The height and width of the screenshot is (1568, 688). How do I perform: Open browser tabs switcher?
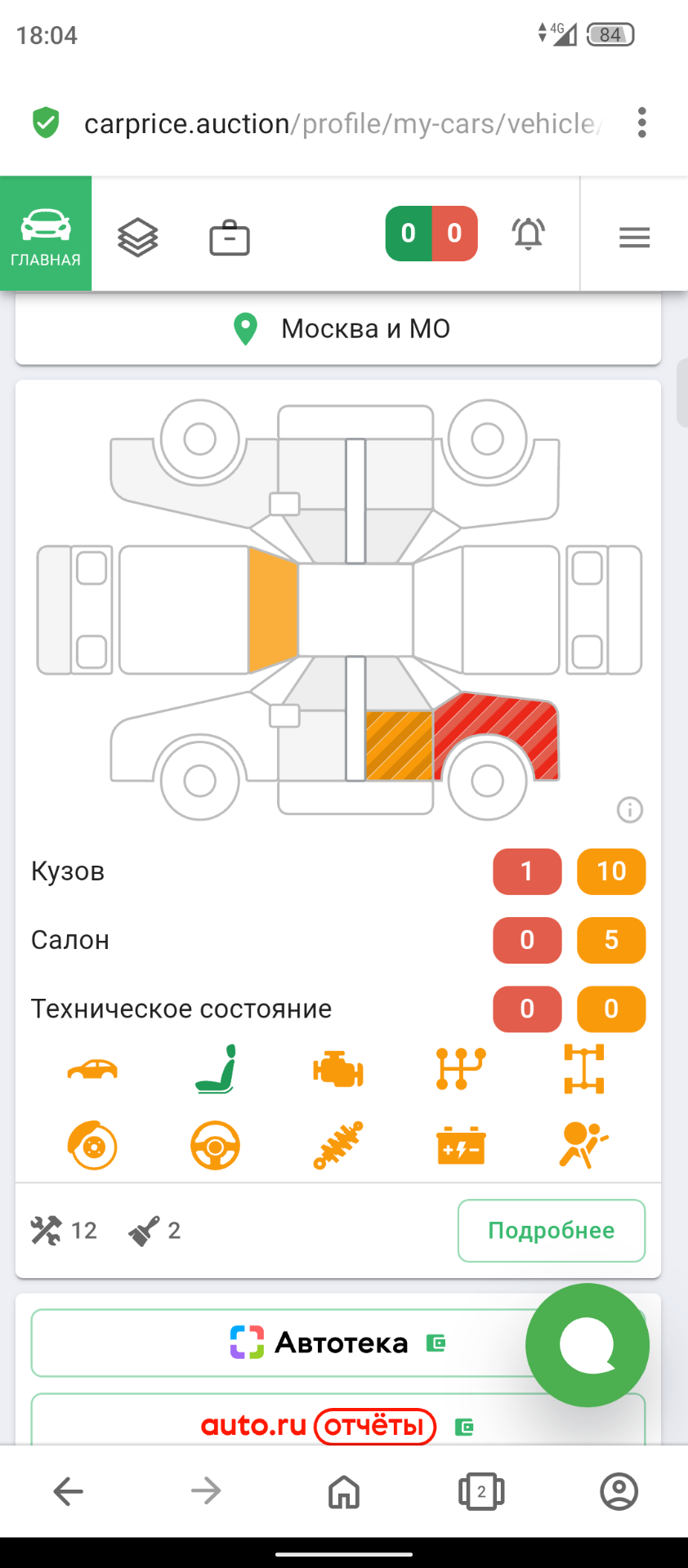(x=481, y=1492)
